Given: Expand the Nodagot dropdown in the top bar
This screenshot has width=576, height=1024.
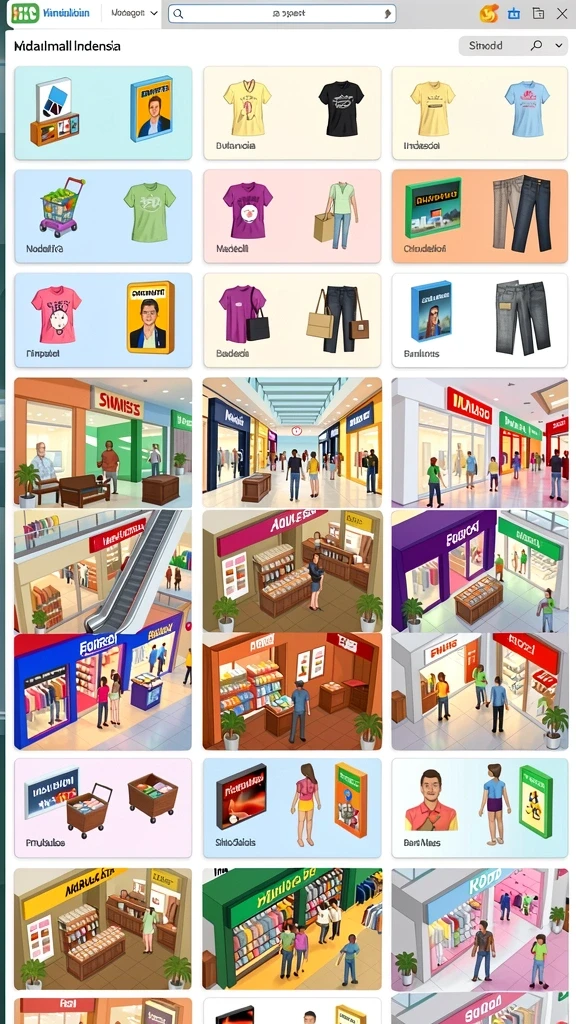Looking at the screenshot, I should click(134, 13).
